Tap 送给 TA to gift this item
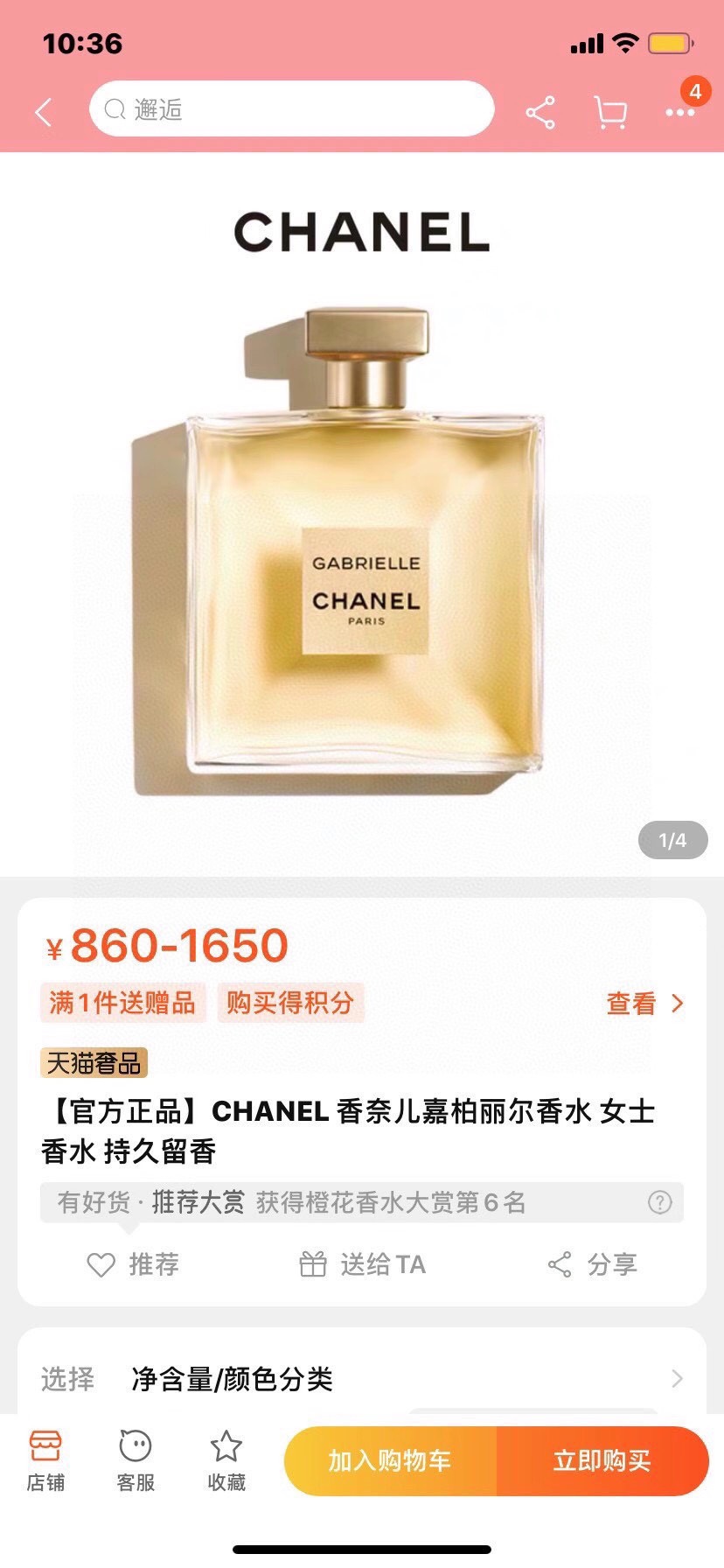This screenshot has width=724, height=1568. [x=362, y=1264]
